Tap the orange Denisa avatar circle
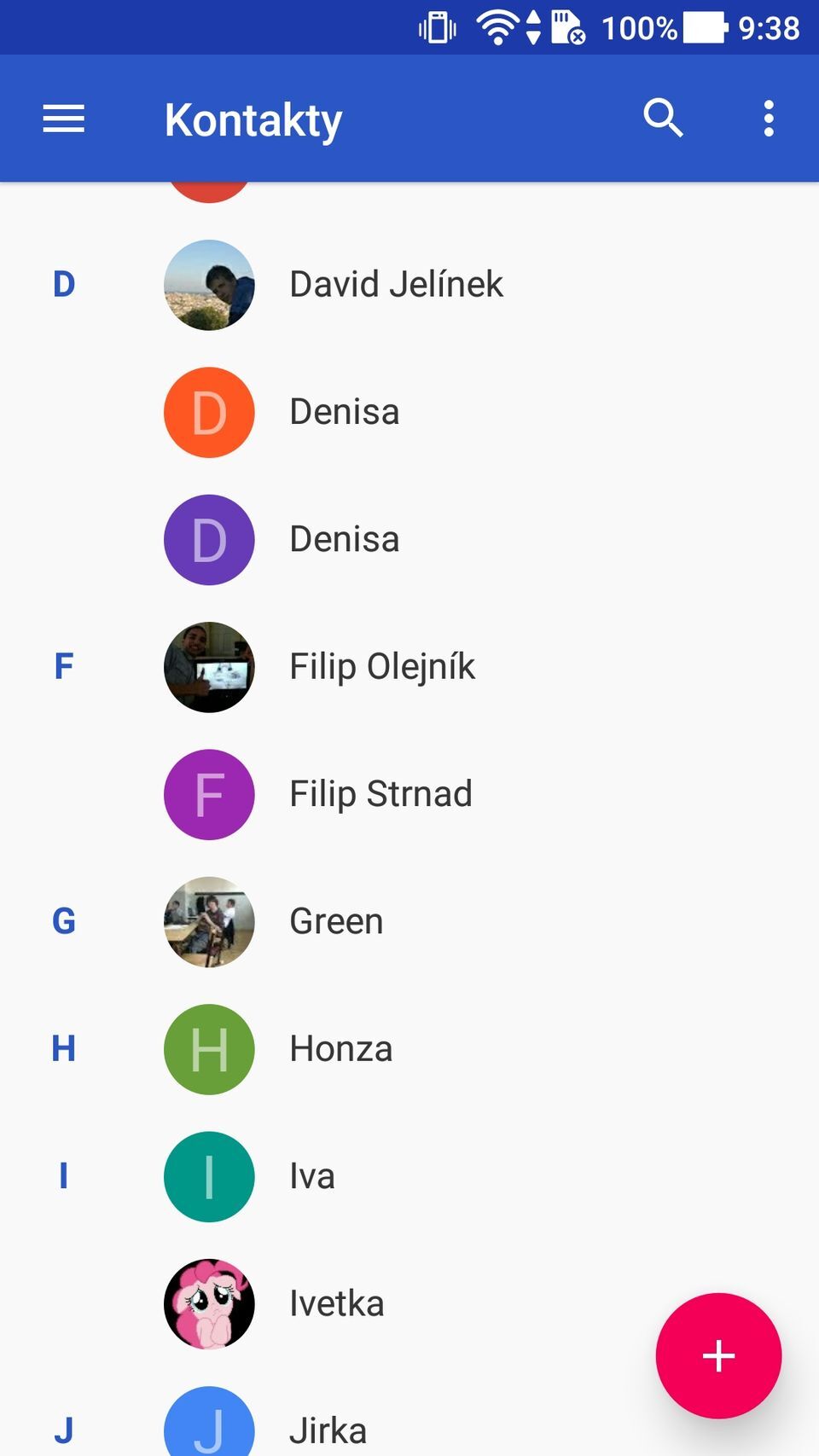Viewport: 819px width, 1456px height. (209, 412)
